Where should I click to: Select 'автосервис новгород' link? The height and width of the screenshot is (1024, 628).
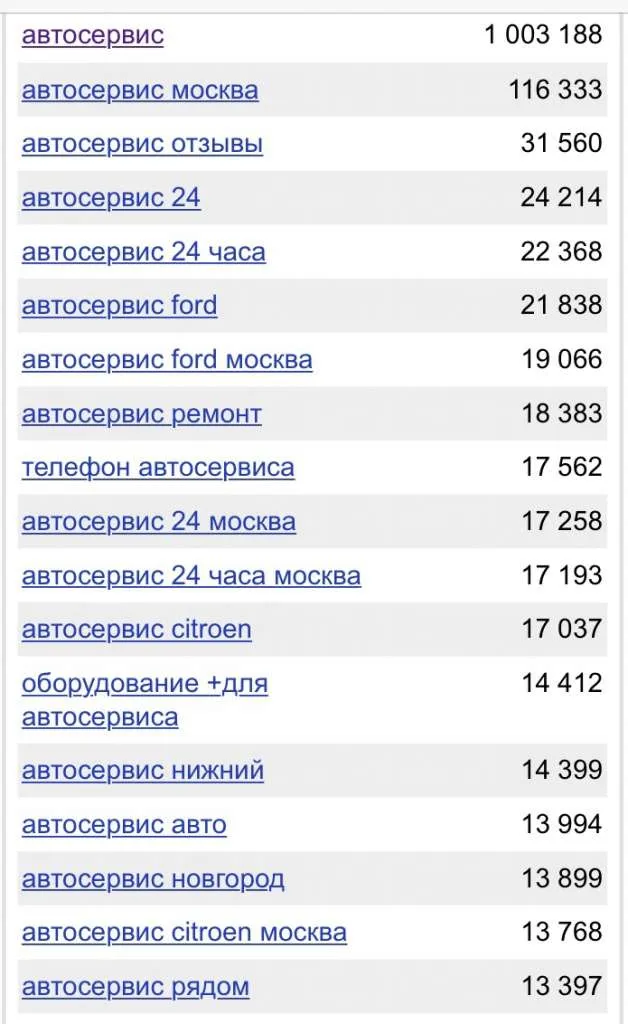coord(153,879)
